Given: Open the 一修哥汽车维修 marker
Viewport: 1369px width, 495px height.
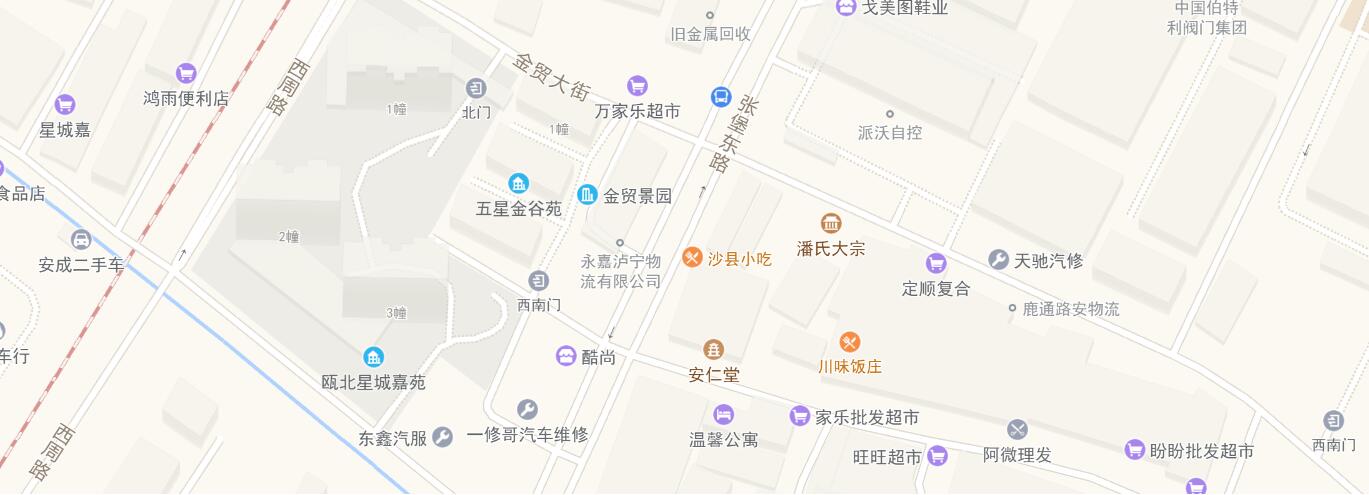Looking at the screenshot, I should [x=527, y=409].
